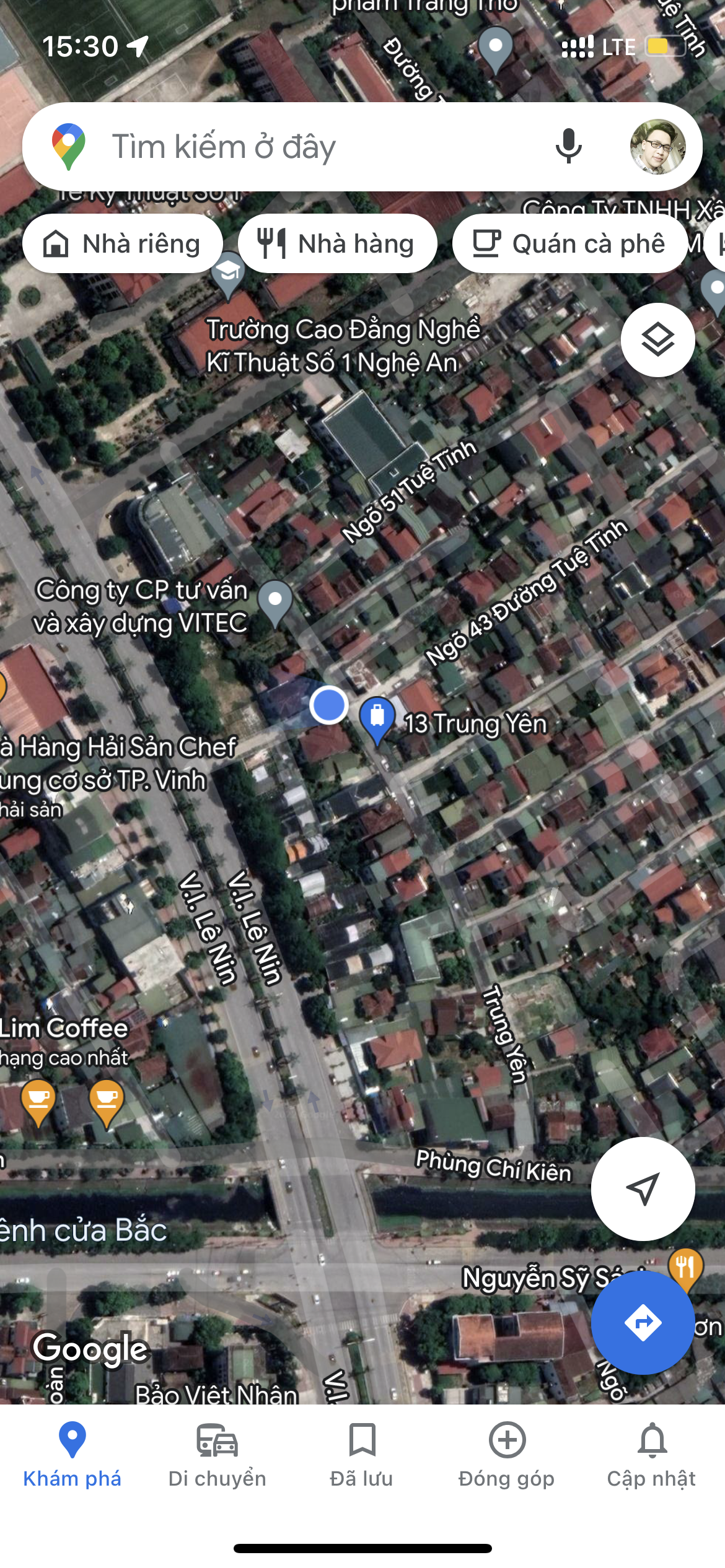Screen dimensions: 725x1568
Task: Center the map on my location
Action: [x=643, y=1188]
